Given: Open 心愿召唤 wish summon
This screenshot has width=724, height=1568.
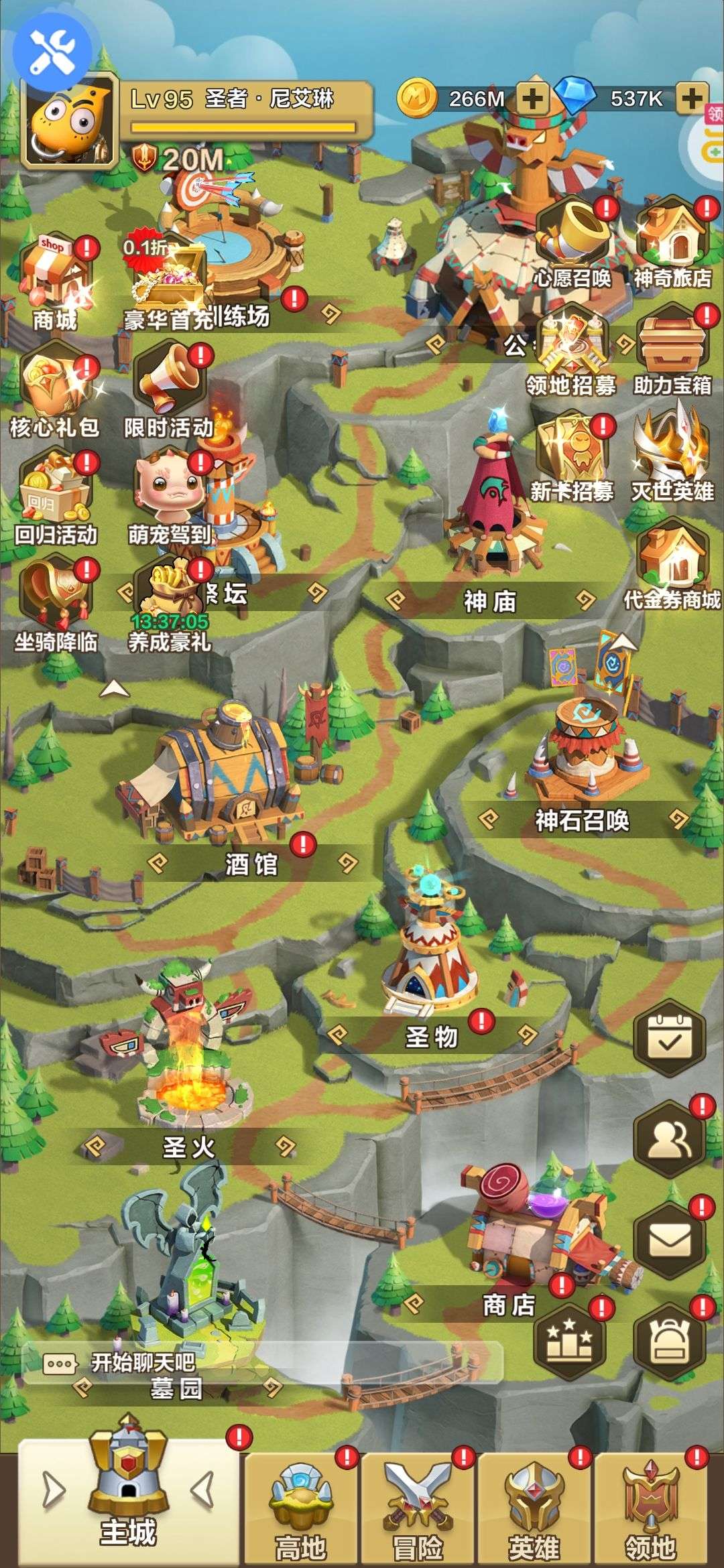Looking at the screenshot, I should click(572, 243).
